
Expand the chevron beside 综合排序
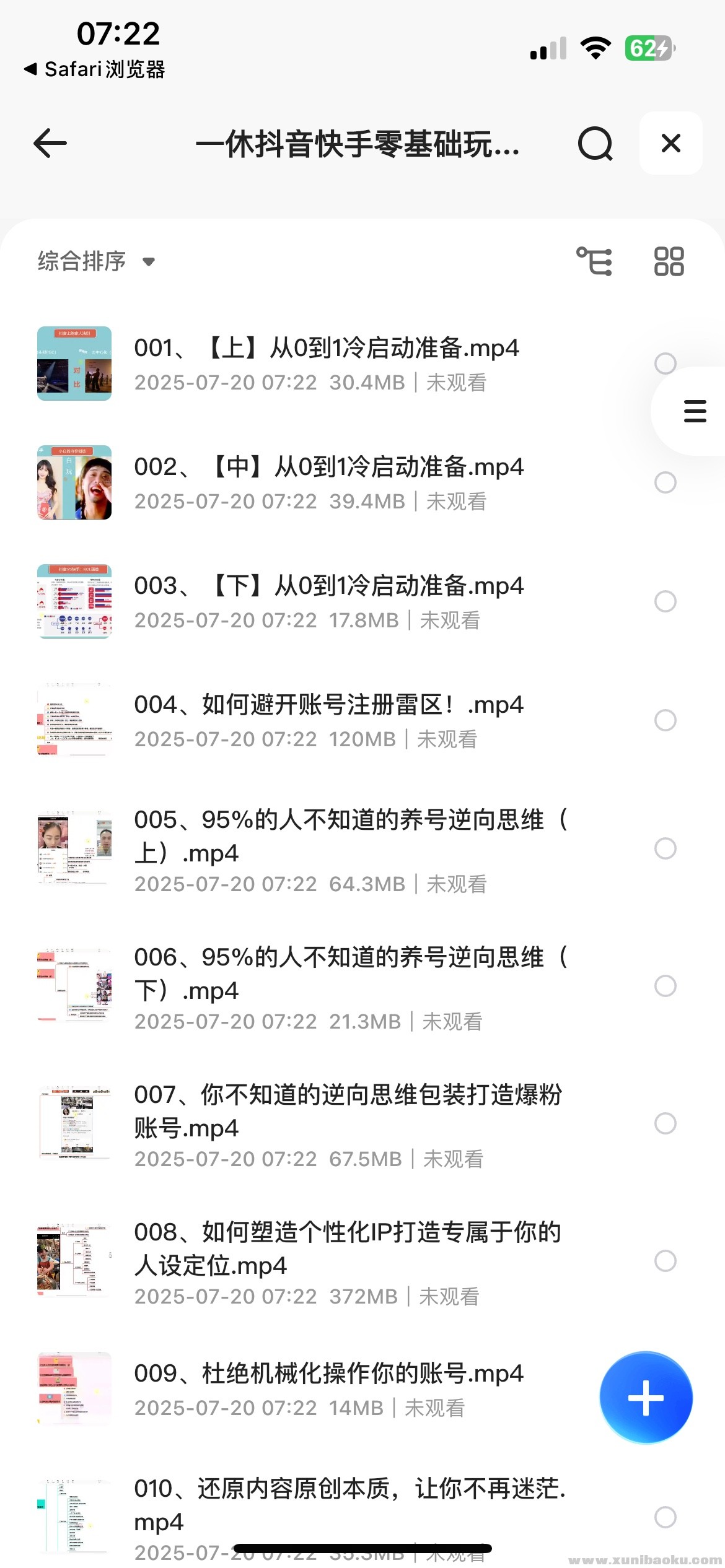pos(148,263)
